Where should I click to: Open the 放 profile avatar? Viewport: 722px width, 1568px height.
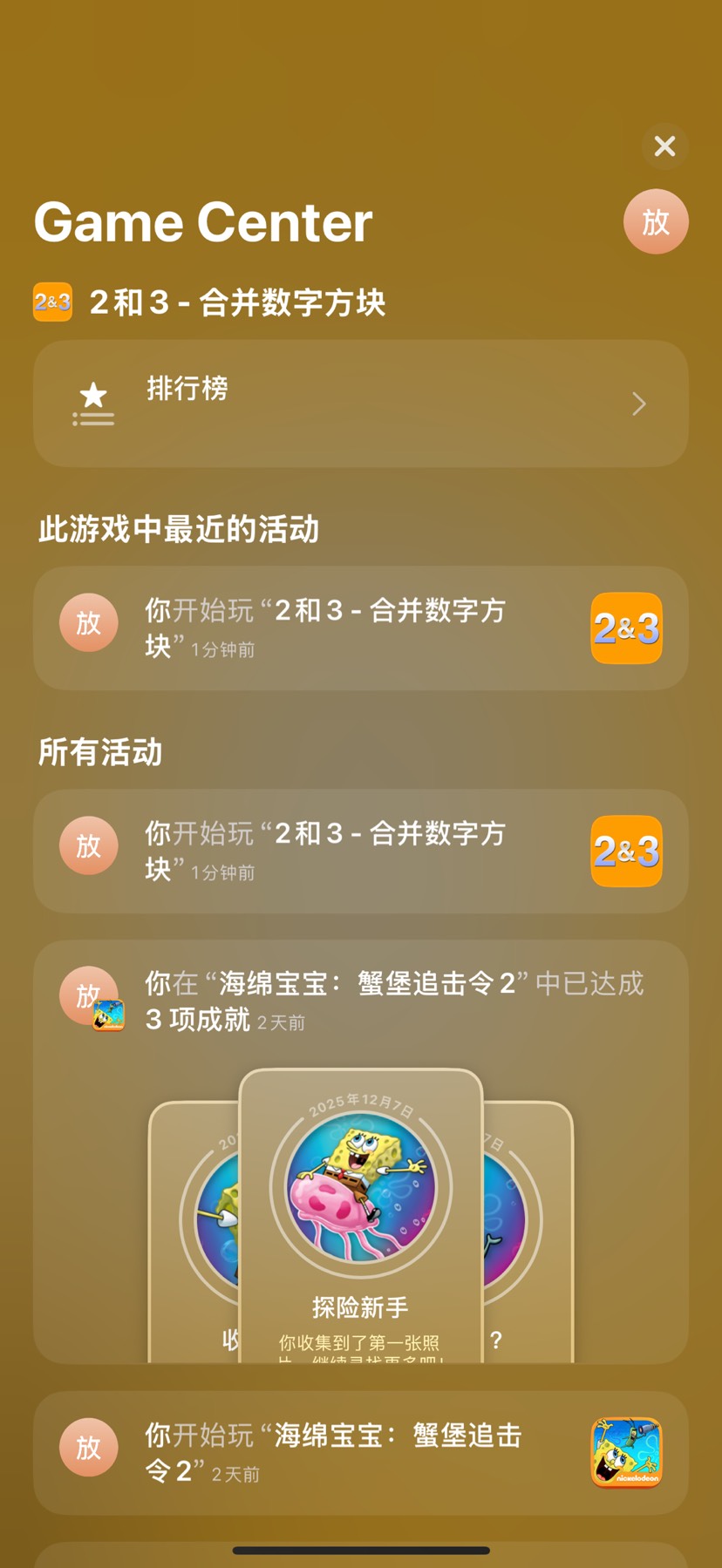click(656, 222)
